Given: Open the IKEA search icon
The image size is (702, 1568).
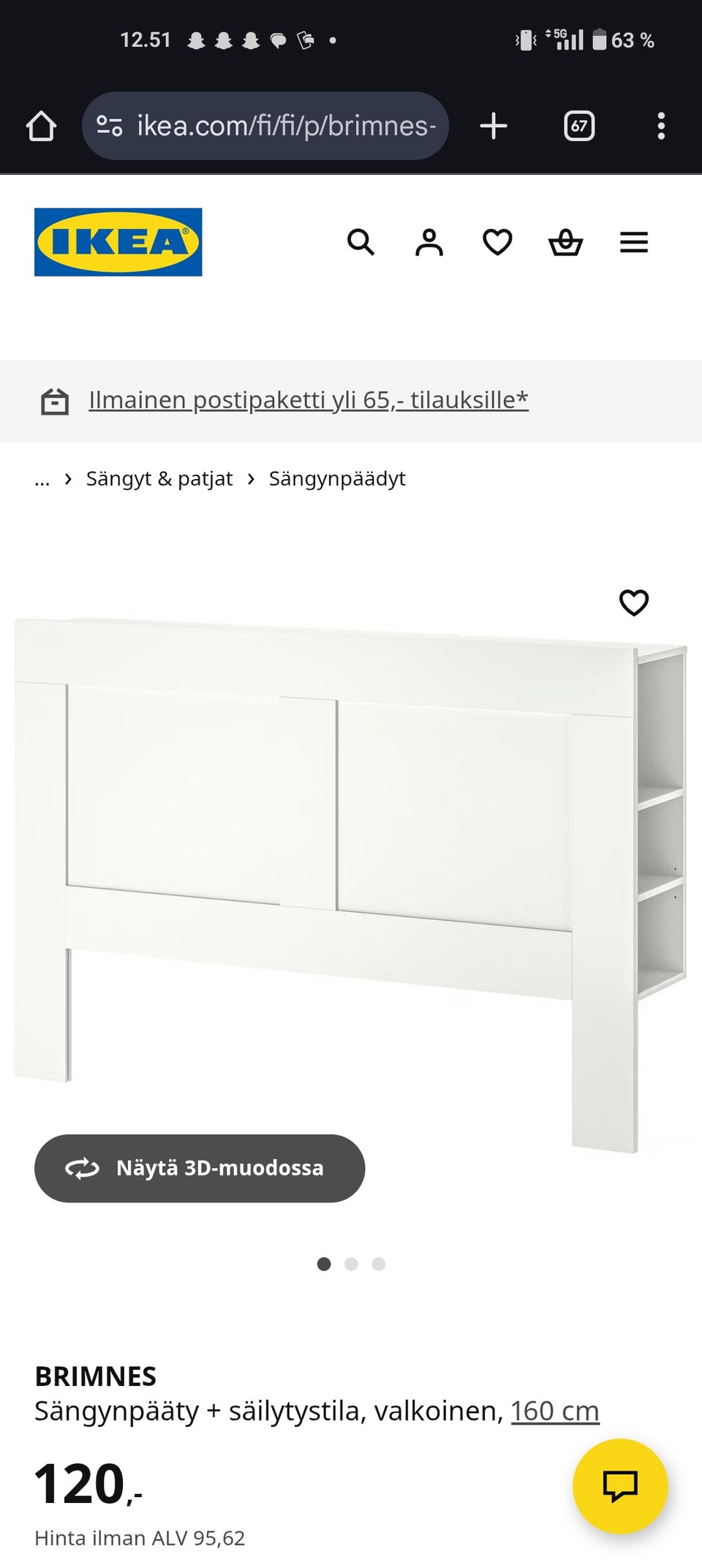Looking at the screenshot, I should (x=362, y=242).
